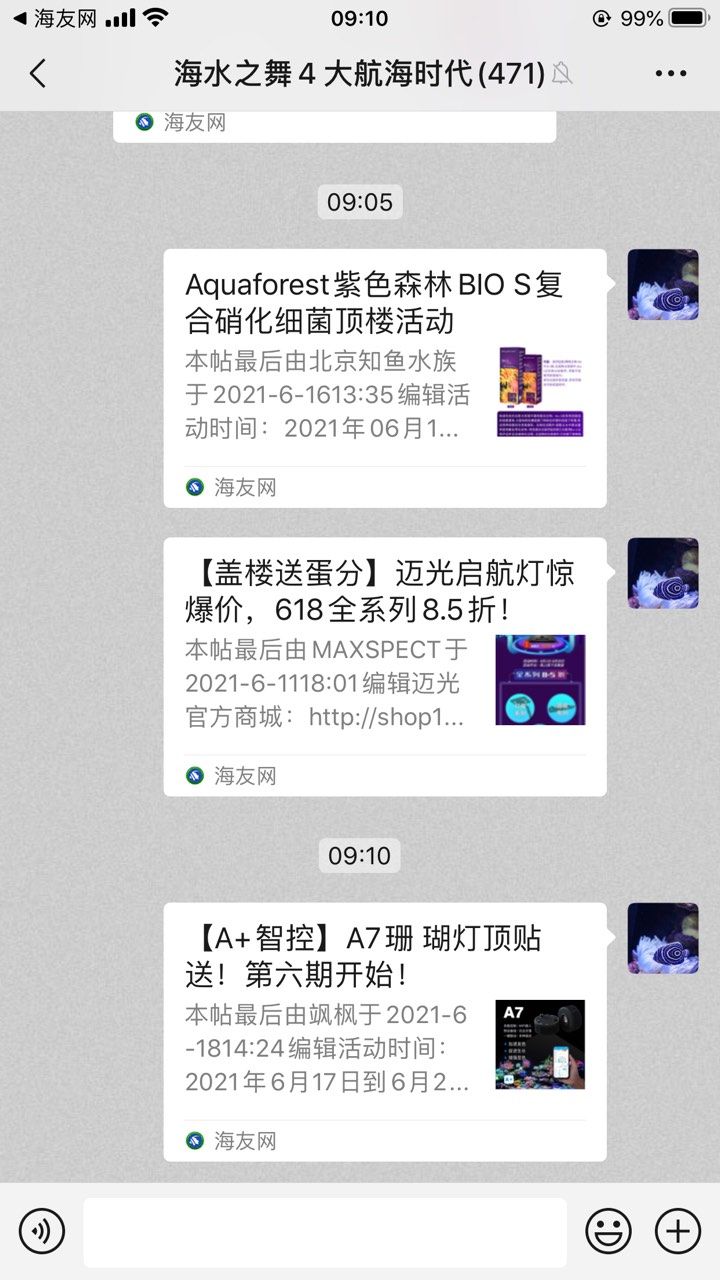The width and height of the screenshot is (720, 1280).
Task: Go back from the group chat
Action: point(38,73)
